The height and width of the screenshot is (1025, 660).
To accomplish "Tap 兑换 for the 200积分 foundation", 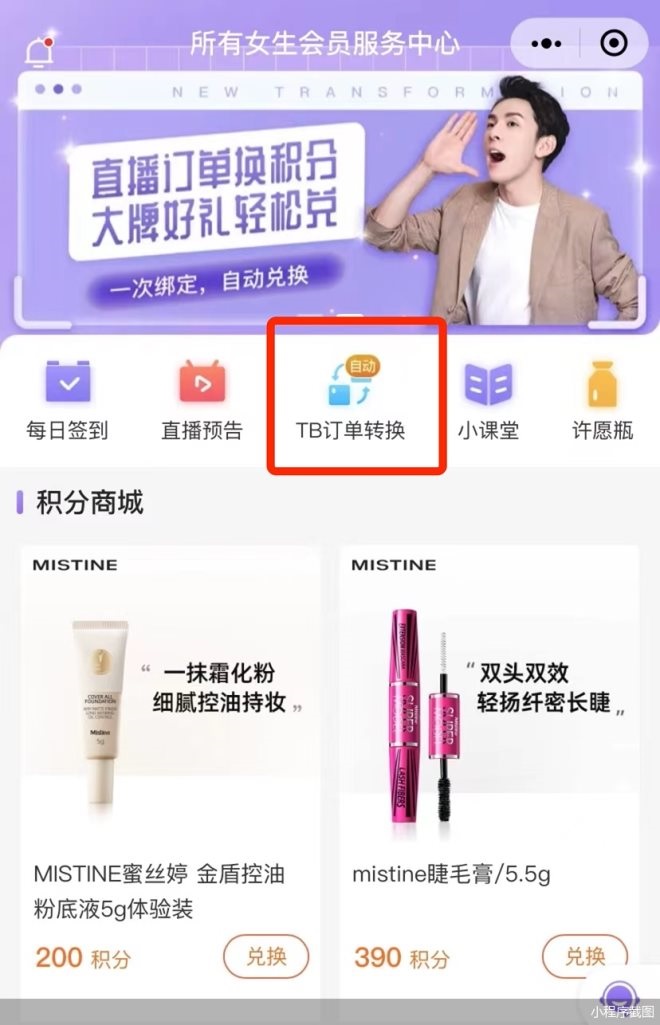I will pos(266,956).
